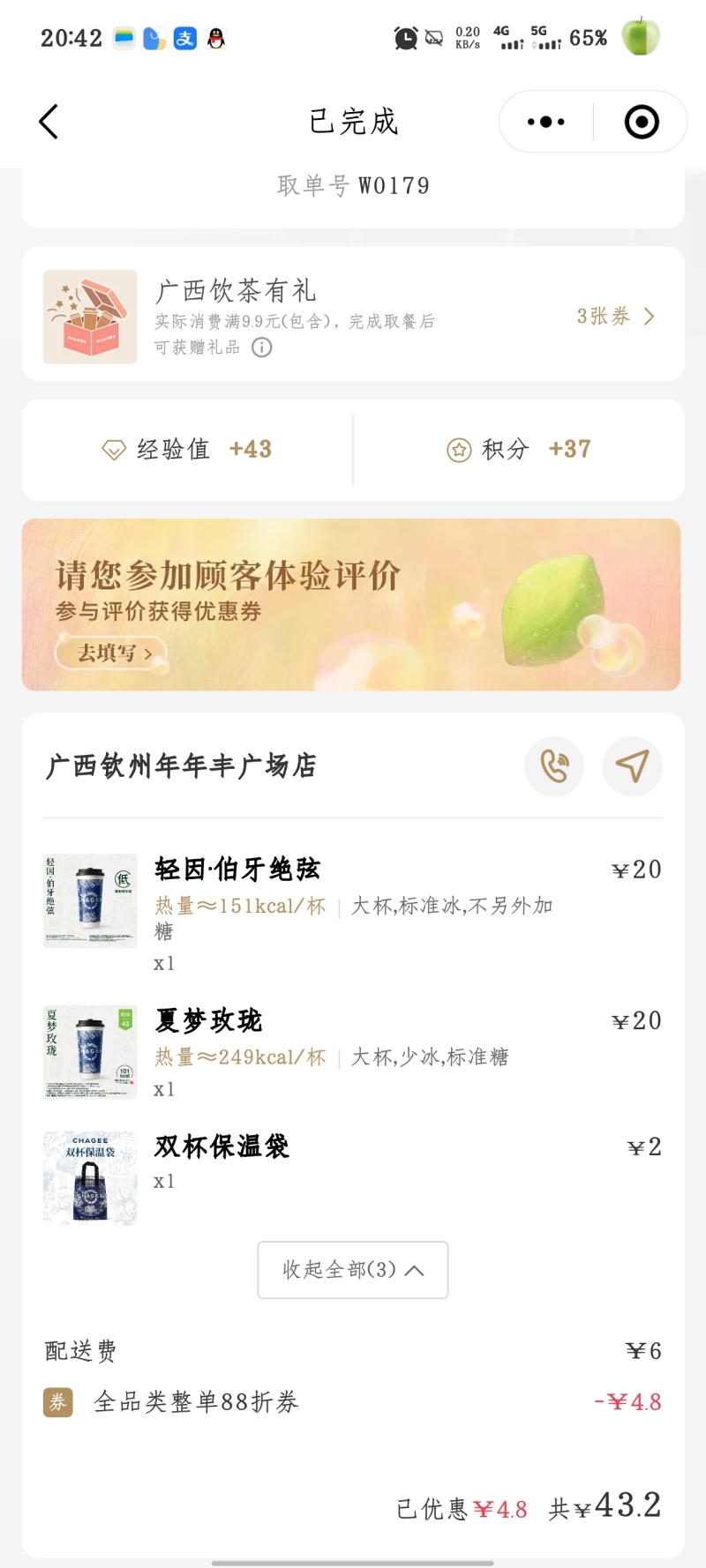706x1568 pixels.
Task: Call the 广西钦州年年丰广场店 store
Action: tap(554, 766)
